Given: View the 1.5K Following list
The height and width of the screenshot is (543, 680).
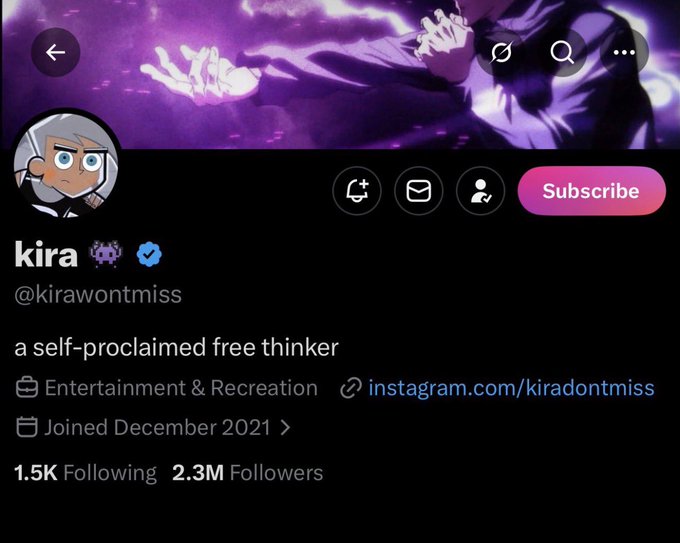Looking at the screenshot, I should coord(85,473).
